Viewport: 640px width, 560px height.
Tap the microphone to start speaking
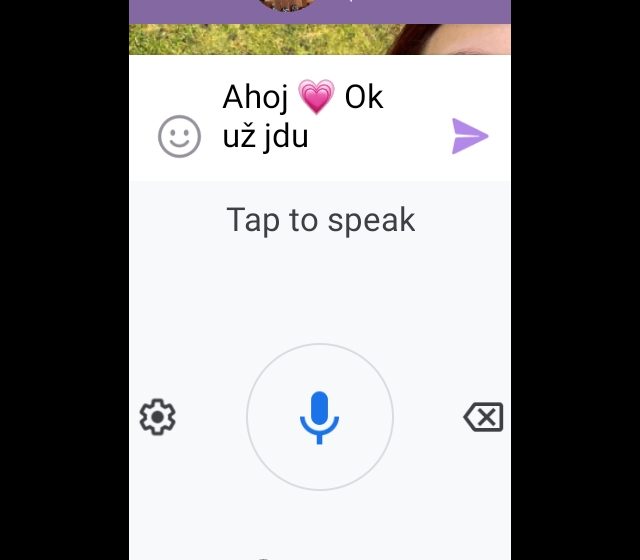click(320, 418)
